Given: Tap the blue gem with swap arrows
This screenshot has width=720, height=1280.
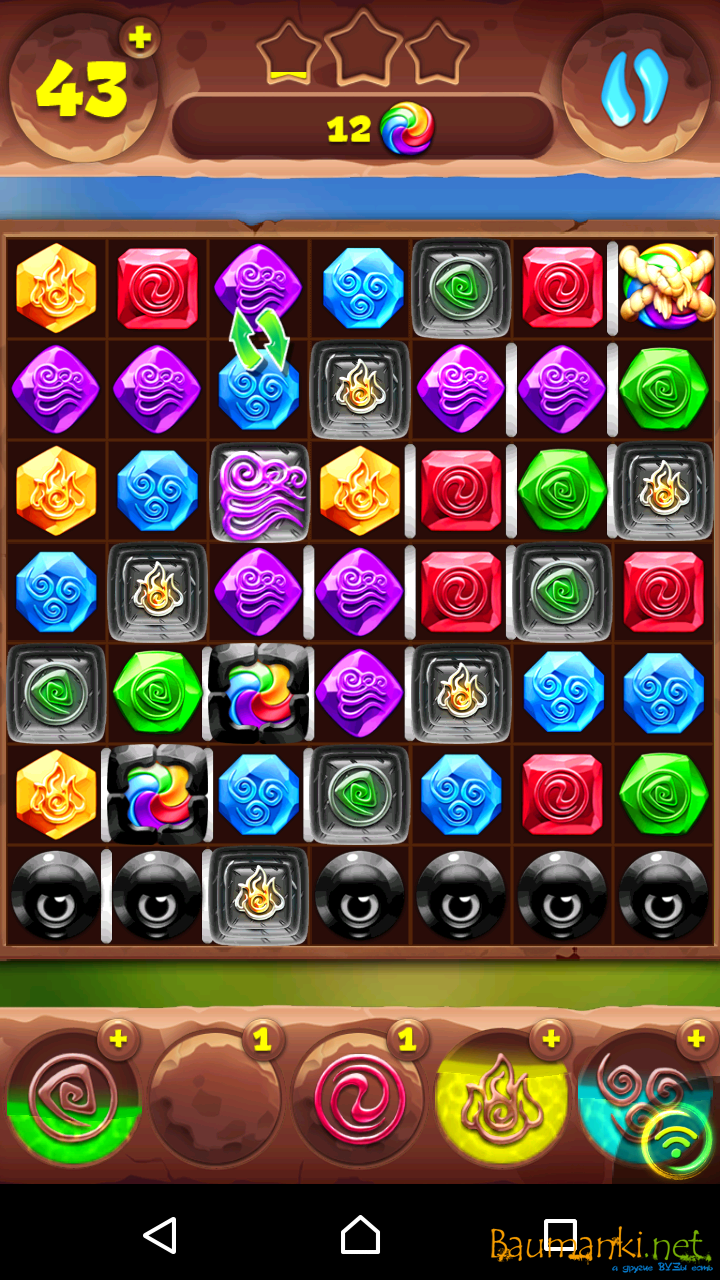Looking at the screenshot, I should (259, 385).
